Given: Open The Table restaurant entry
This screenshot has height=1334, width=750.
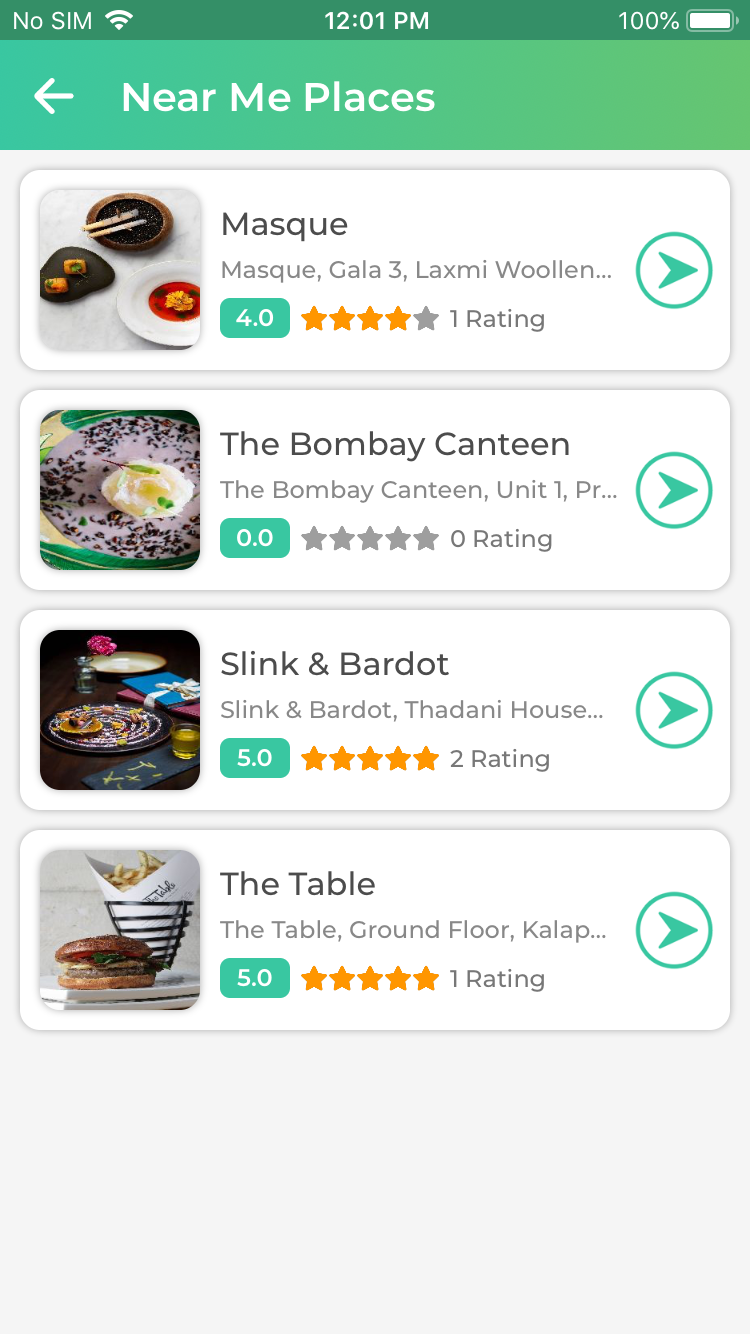Looking at the screenshot, I should pos(297,884).
